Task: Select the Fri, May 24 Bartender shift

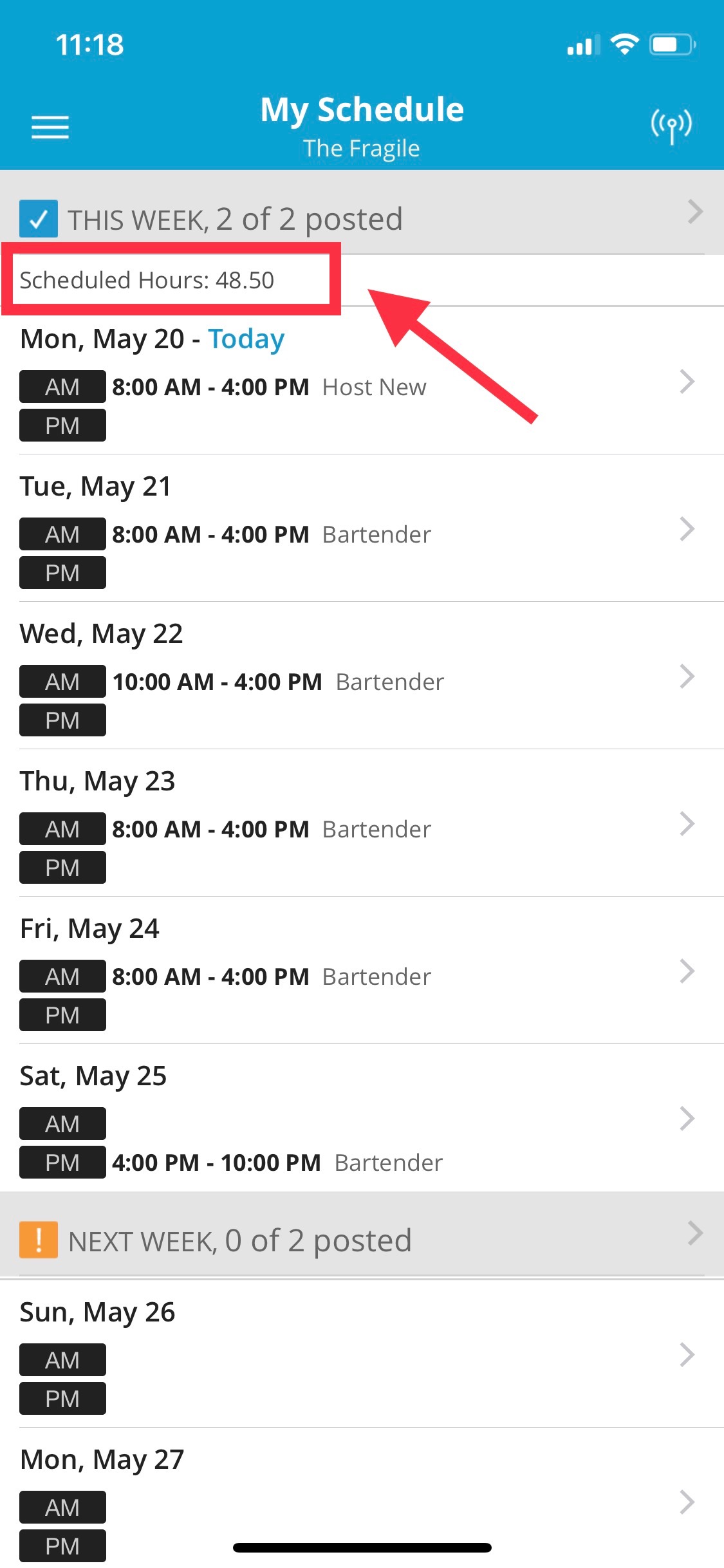Action: click(362, 971)
